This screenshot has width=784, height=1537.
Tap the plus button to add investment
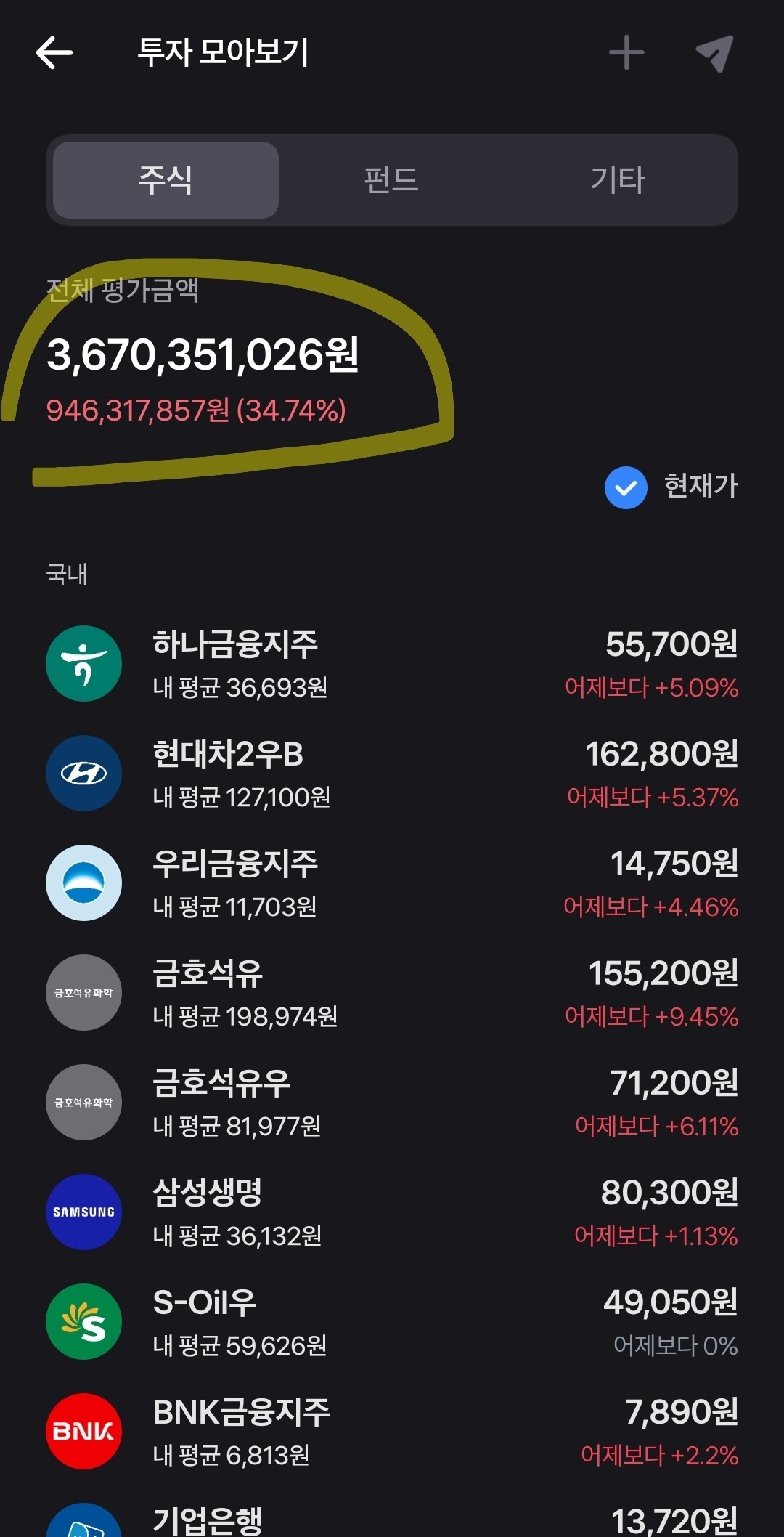tap(626, 52)
